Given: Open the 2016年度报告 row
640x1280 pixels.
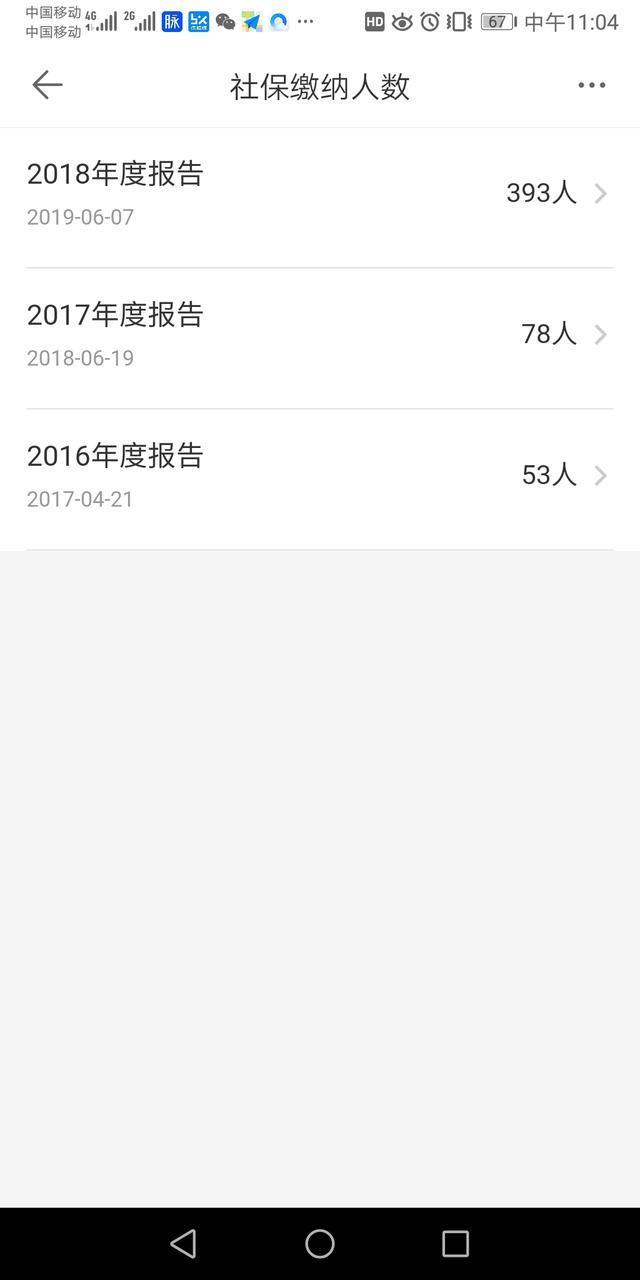Looking at the screenshot, I should [x=320, y=479].
